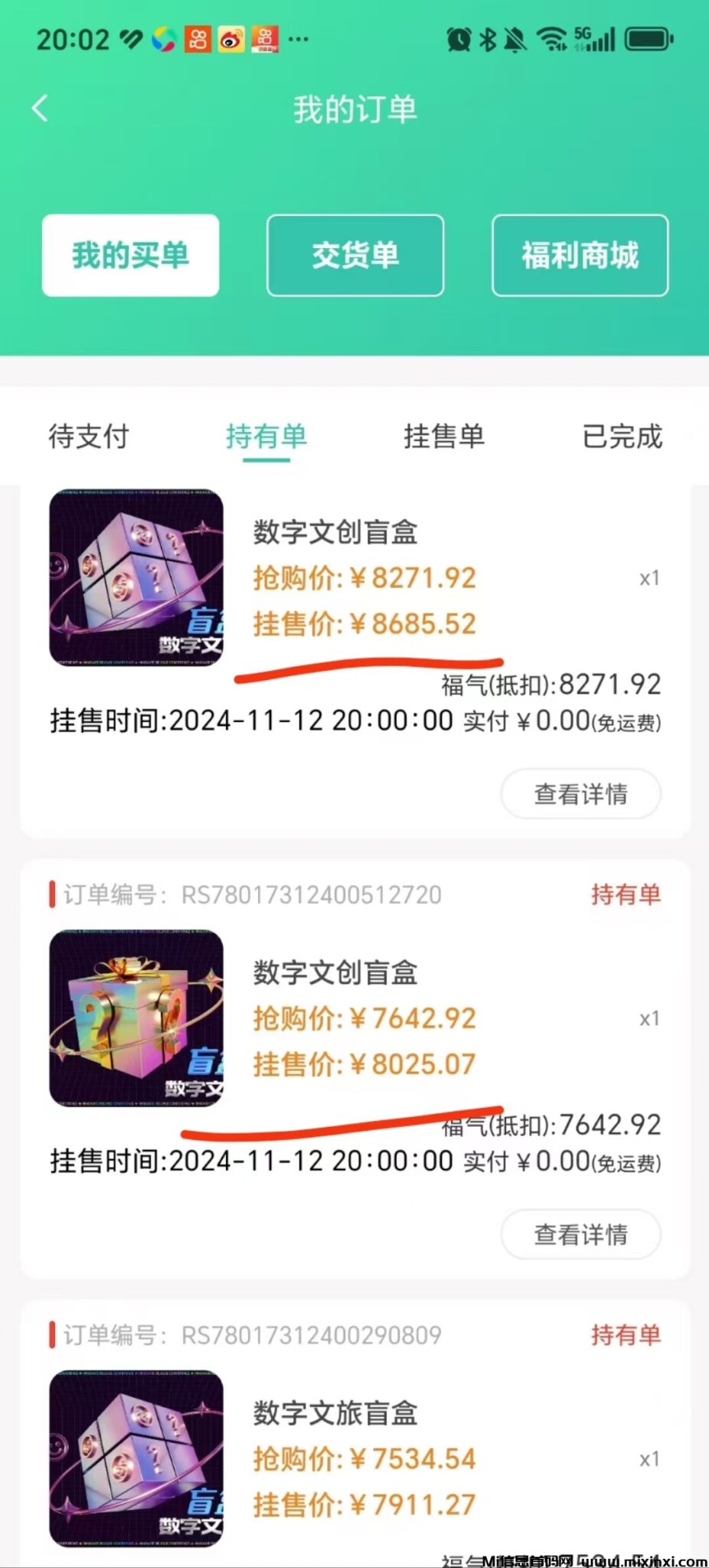The height and width of the screenshot is (1568, 709).
Task: Open the ellipsis for more notification icons
Action: [299, 38]
